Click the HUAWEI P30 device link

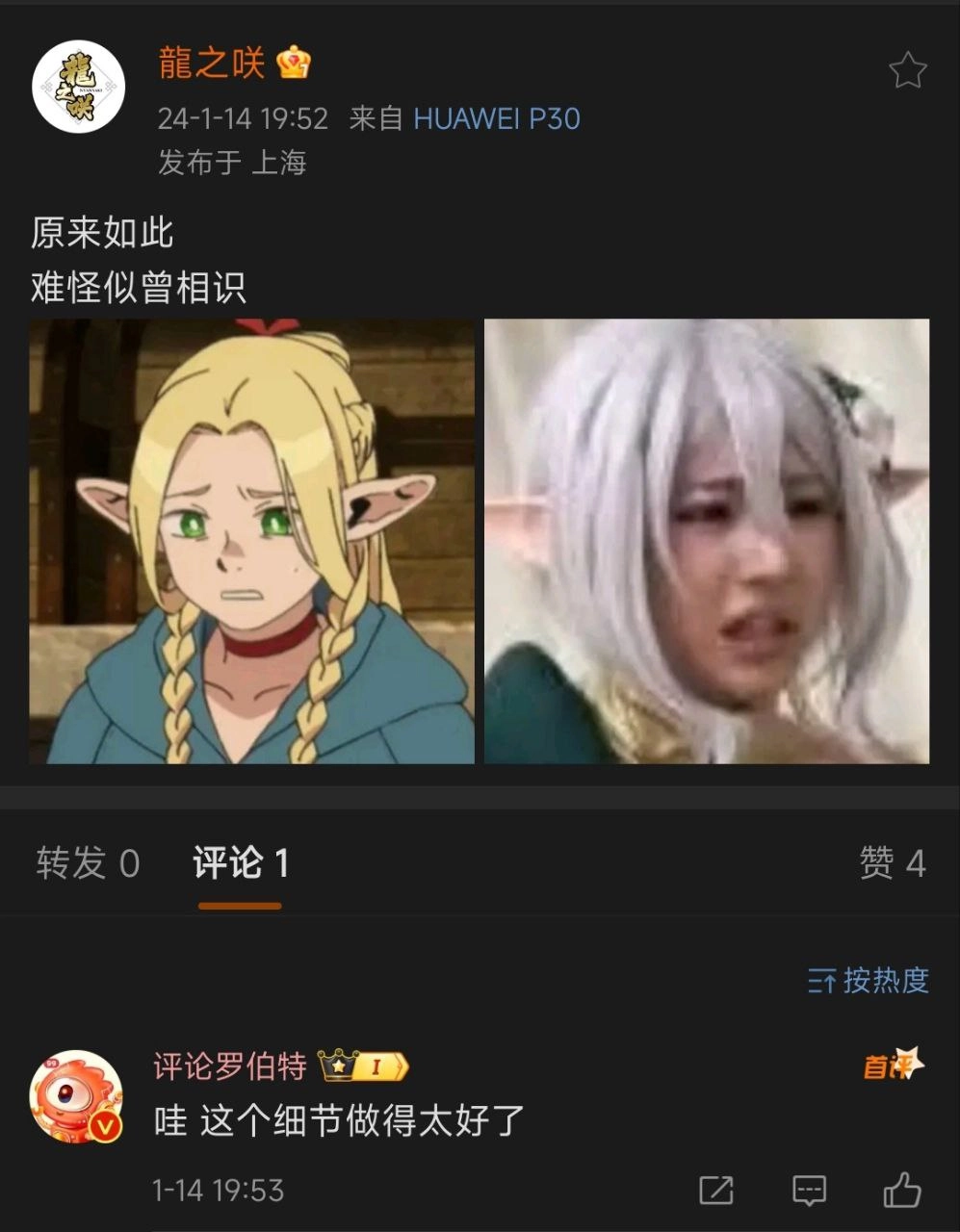496,117
